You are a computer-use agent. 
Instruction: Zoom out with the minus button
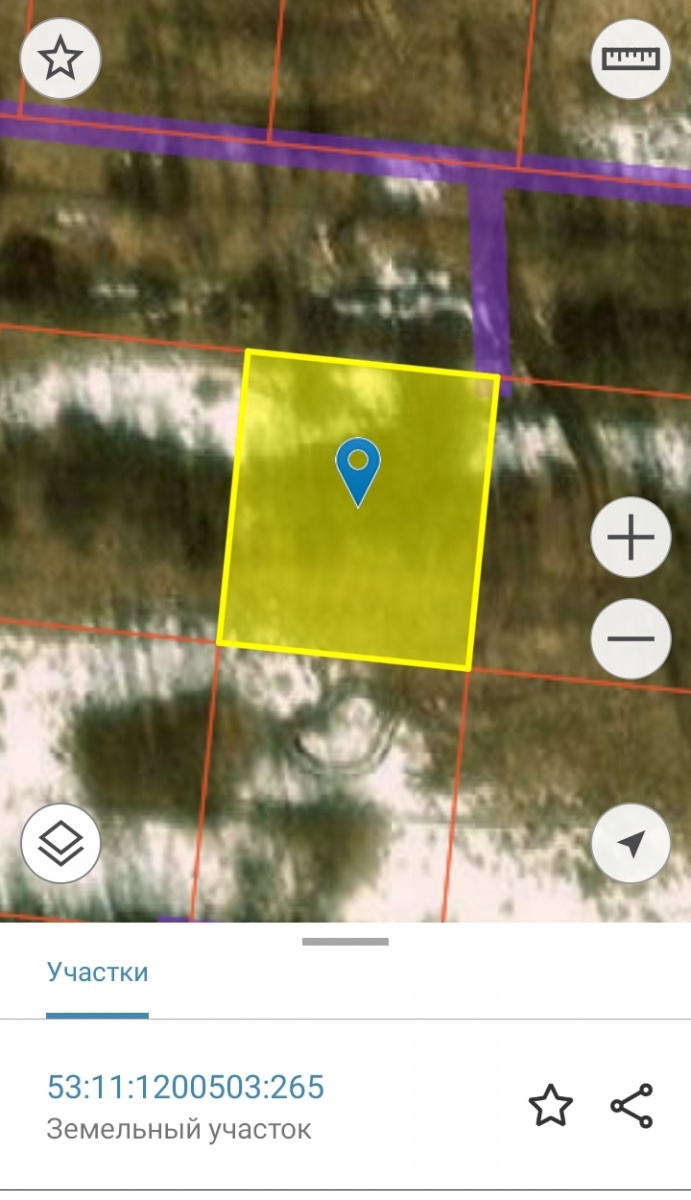(x=630, y=639)
